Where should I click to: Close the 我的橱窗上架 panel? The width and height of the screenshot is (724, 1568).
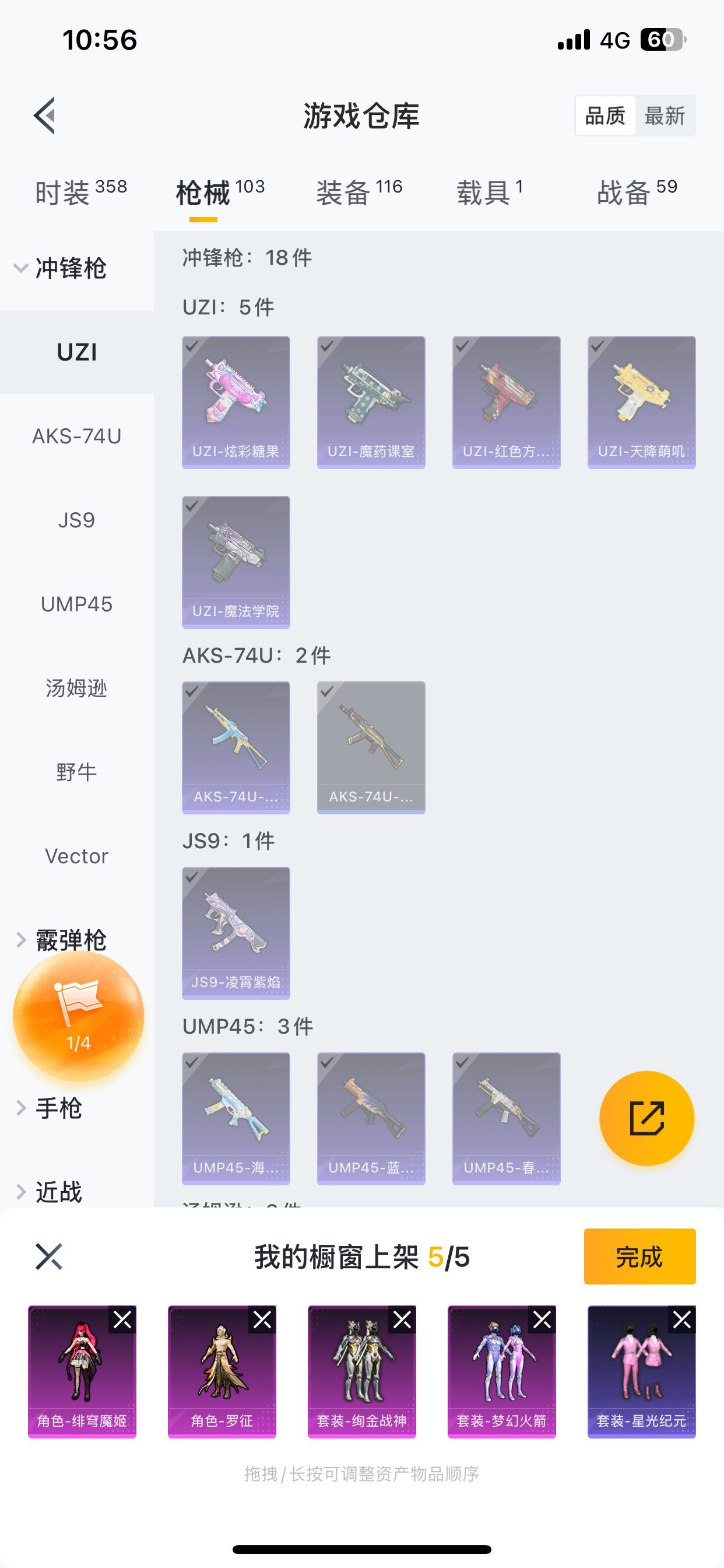(50, 1256)
